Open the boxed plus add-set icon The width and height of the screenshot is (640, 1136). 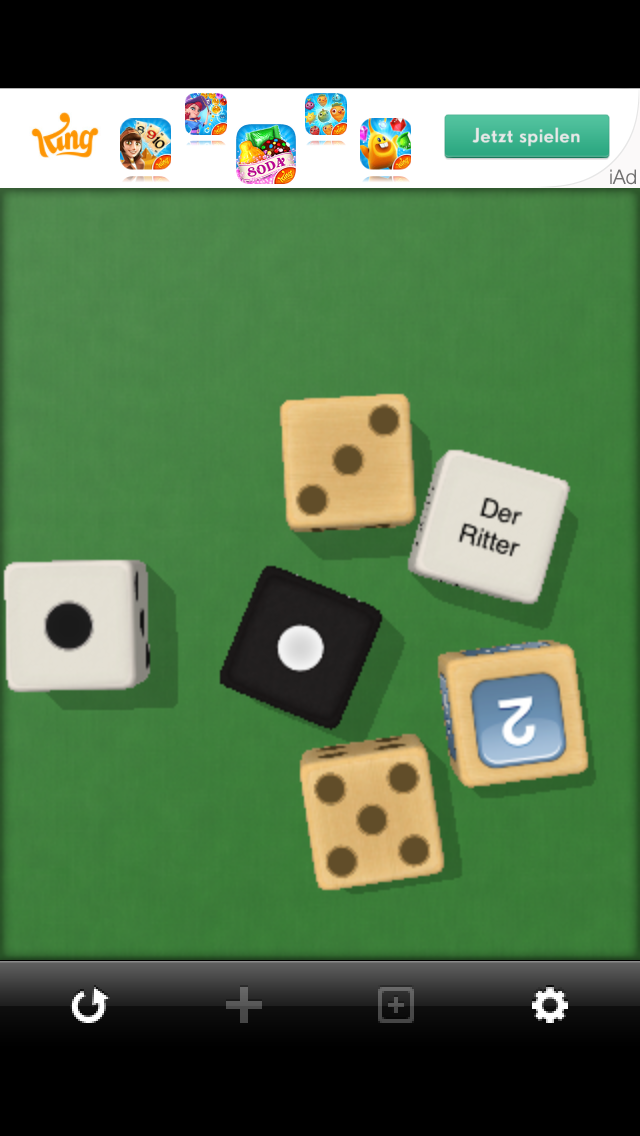[396, 1005]
